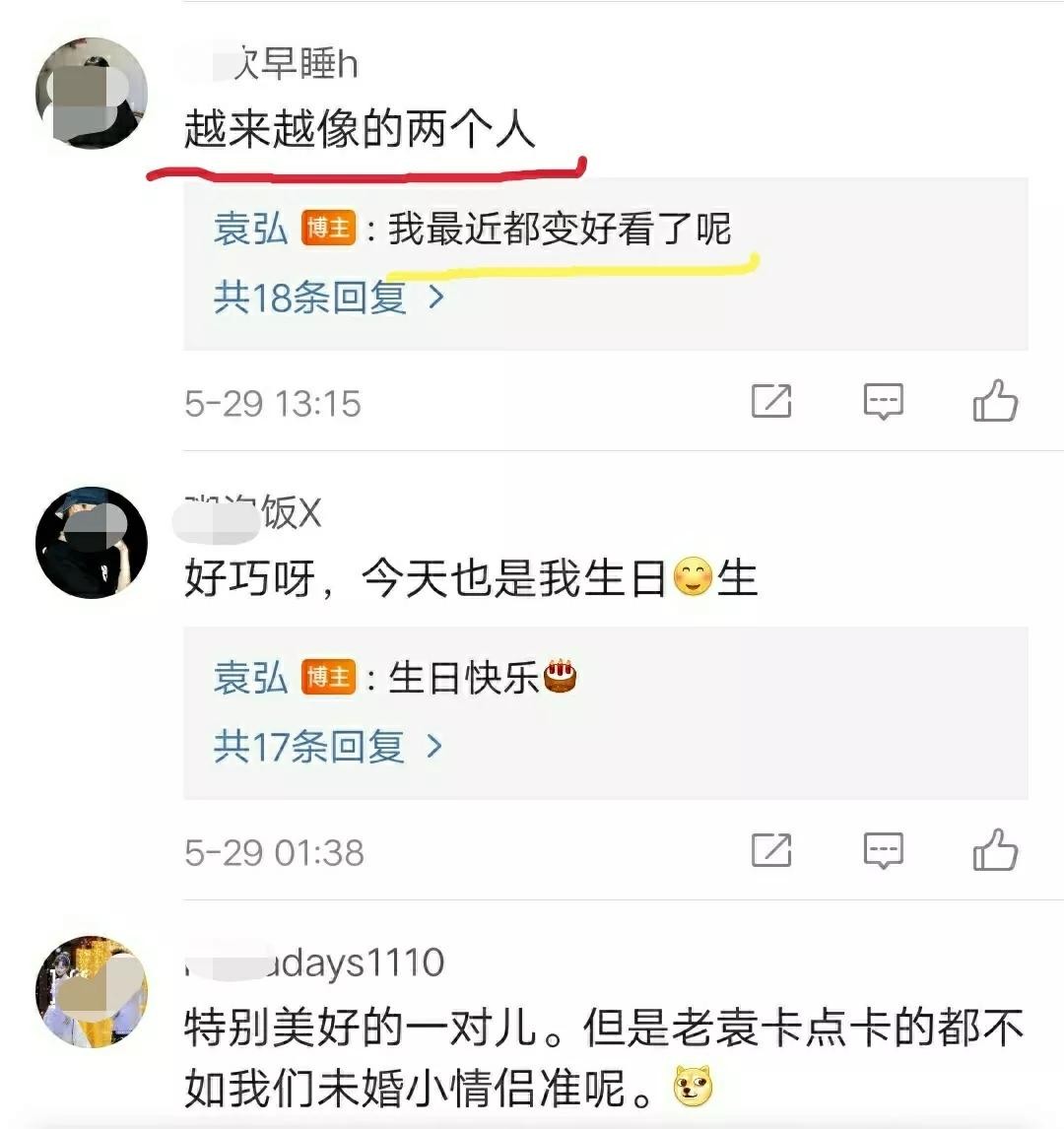
Task: Like the comment posted 5-29 13:15
Action: [994, 401]
